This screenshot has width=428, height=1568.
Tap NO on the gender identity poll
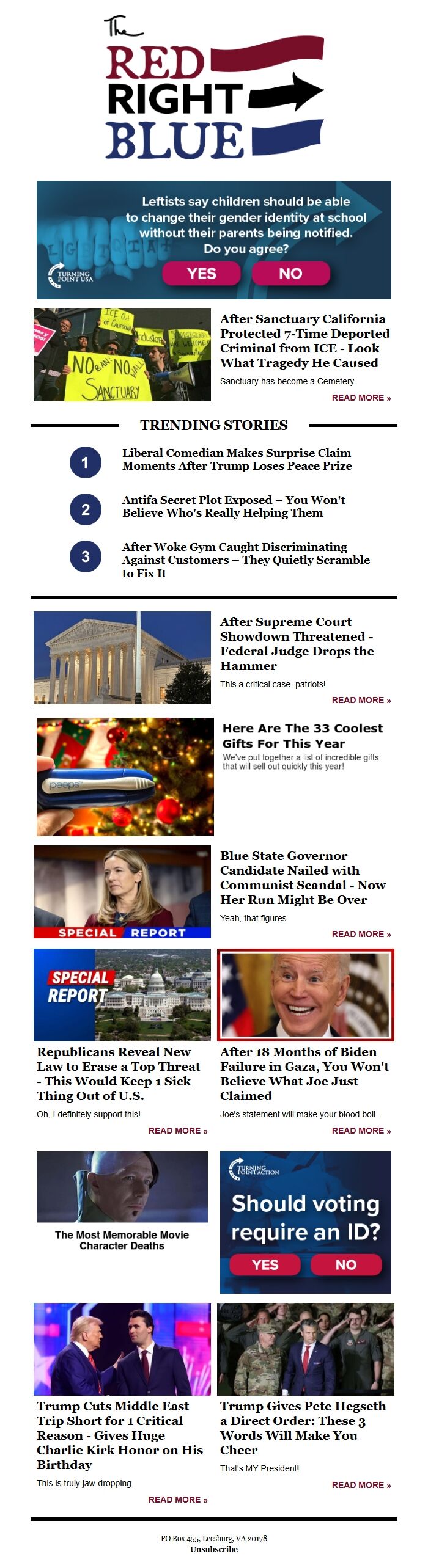tap(290, 273)
